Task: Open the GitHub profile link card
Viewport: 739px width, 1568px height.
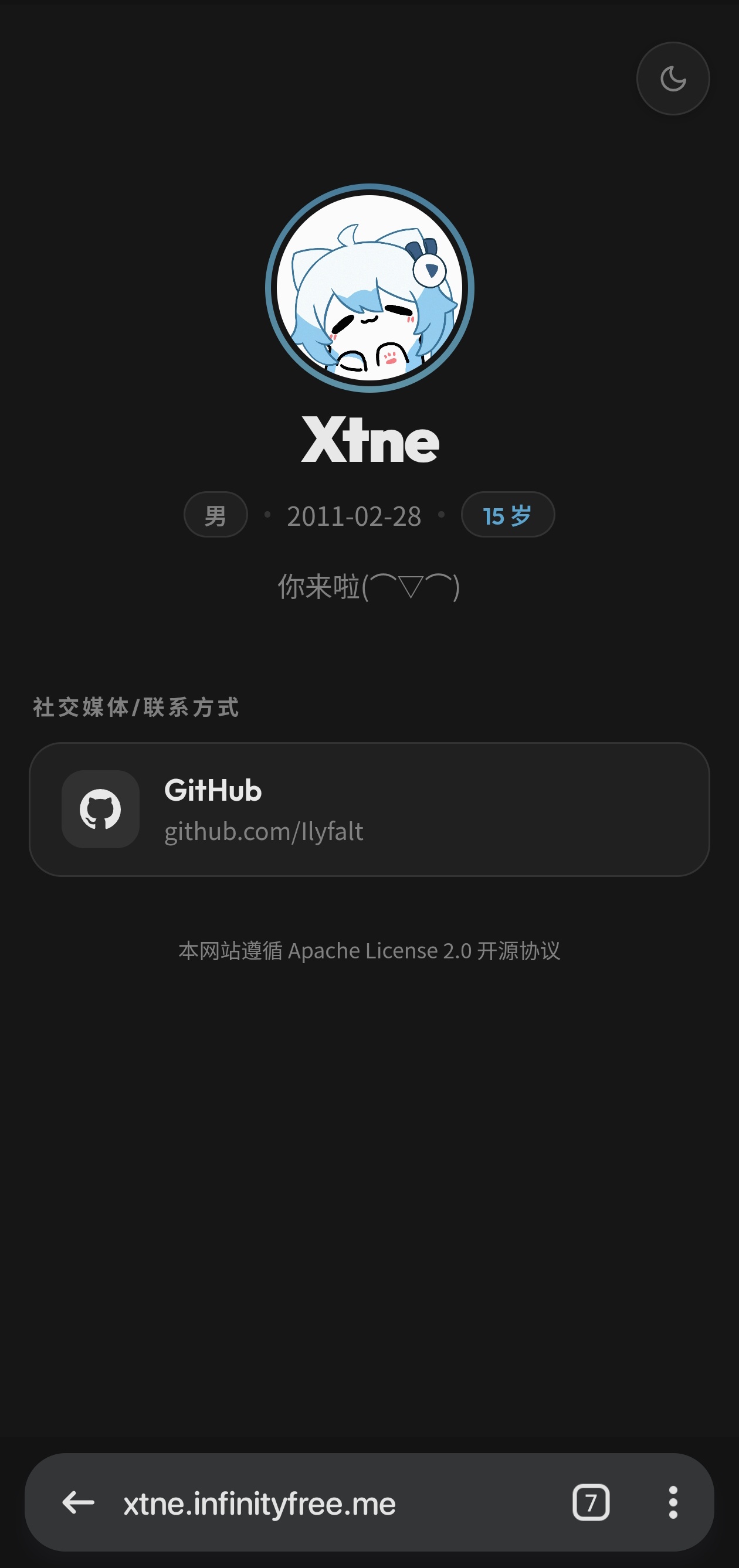Action: (369, 809)
